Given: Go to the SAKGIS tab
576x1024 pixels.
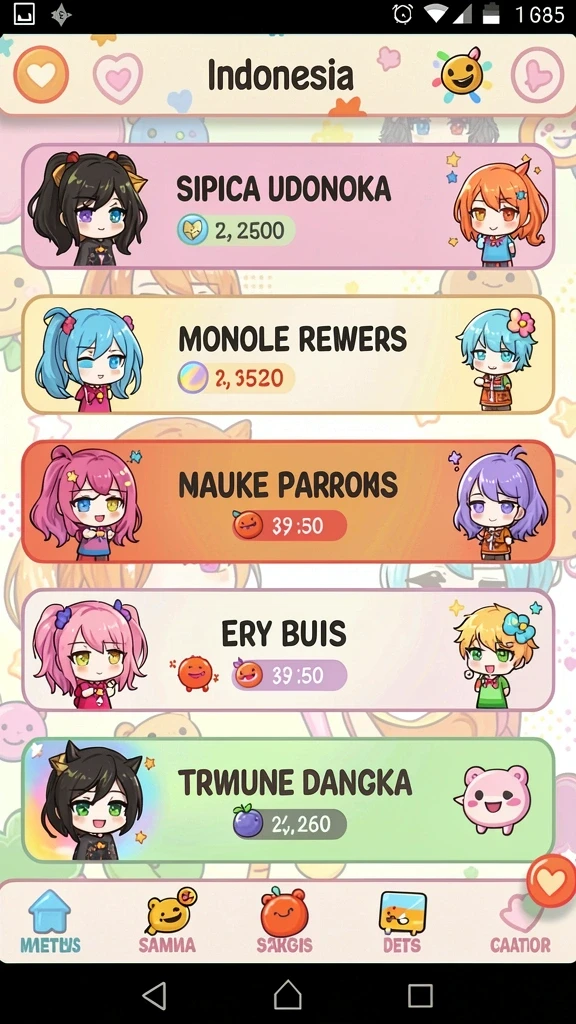Looking at the screenshot, I should (284, 921).
